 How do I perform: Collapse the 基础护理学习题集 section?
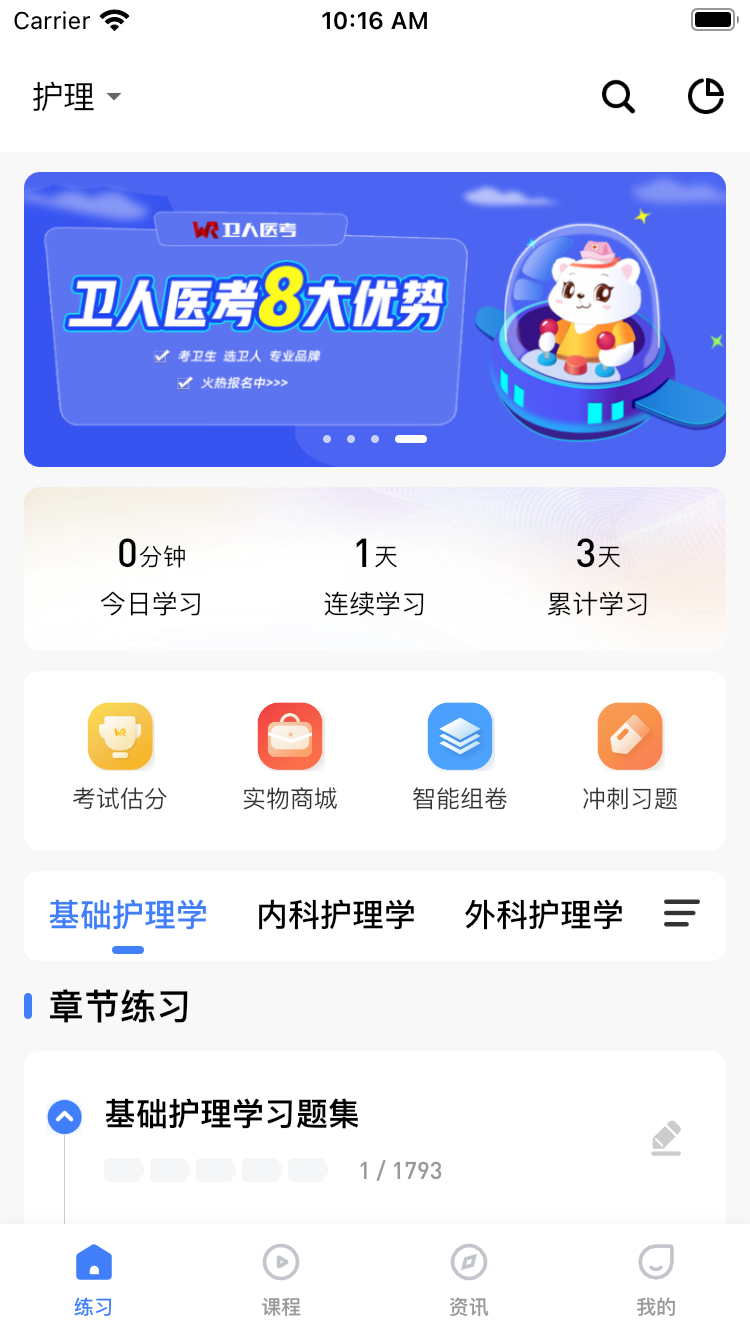tap(65, 1117)
